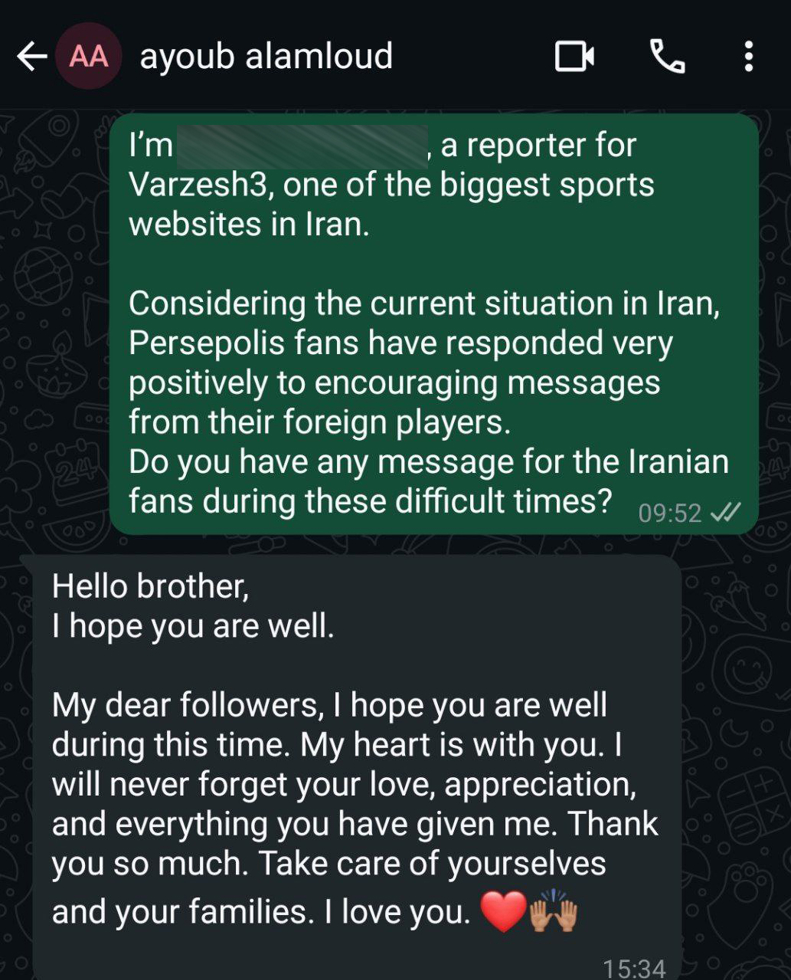Go back to the chat list
791x980 pixels.
tap(32, 57)
